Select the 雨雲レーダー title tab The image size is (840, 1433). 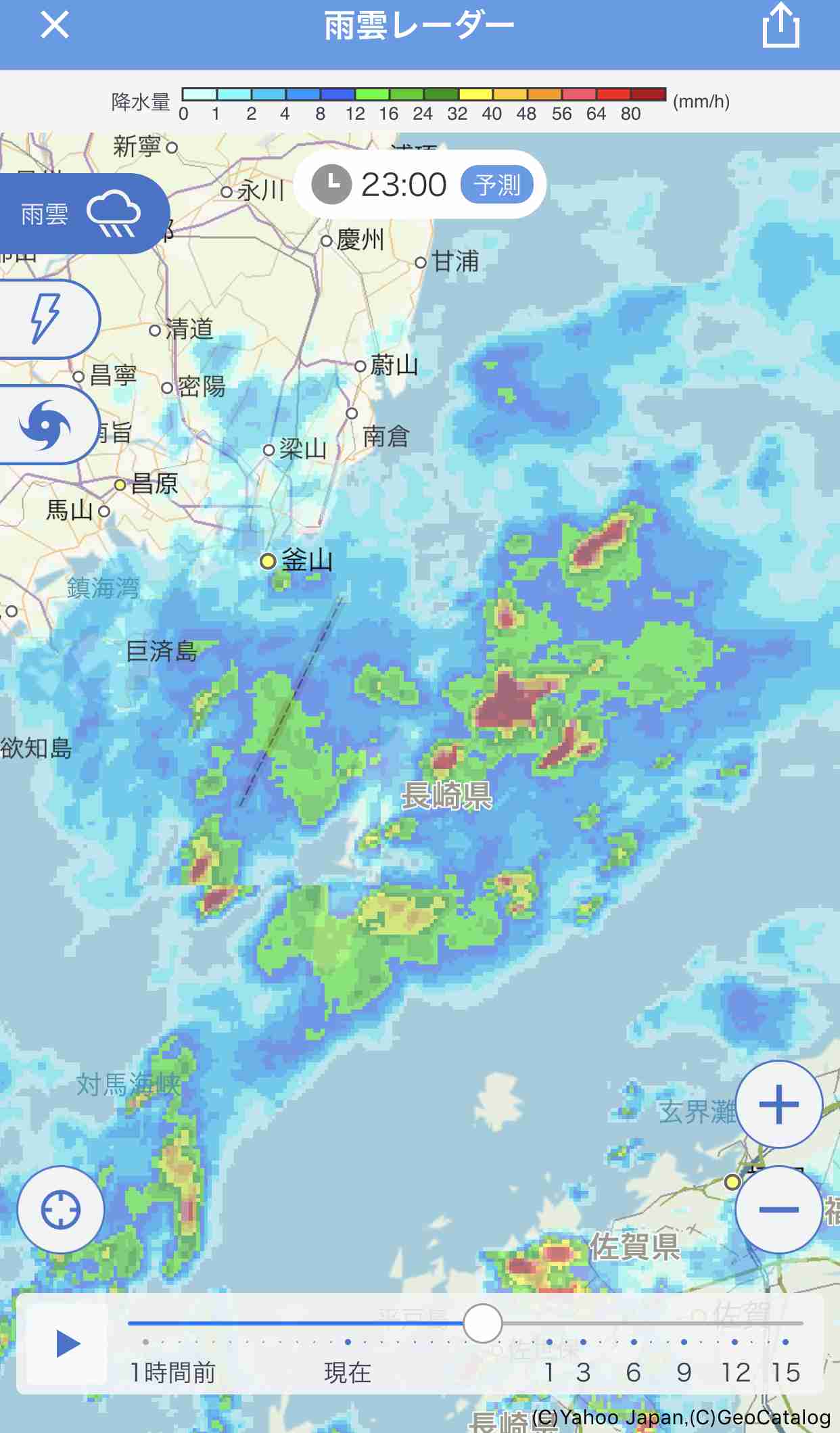click(419, 26)
